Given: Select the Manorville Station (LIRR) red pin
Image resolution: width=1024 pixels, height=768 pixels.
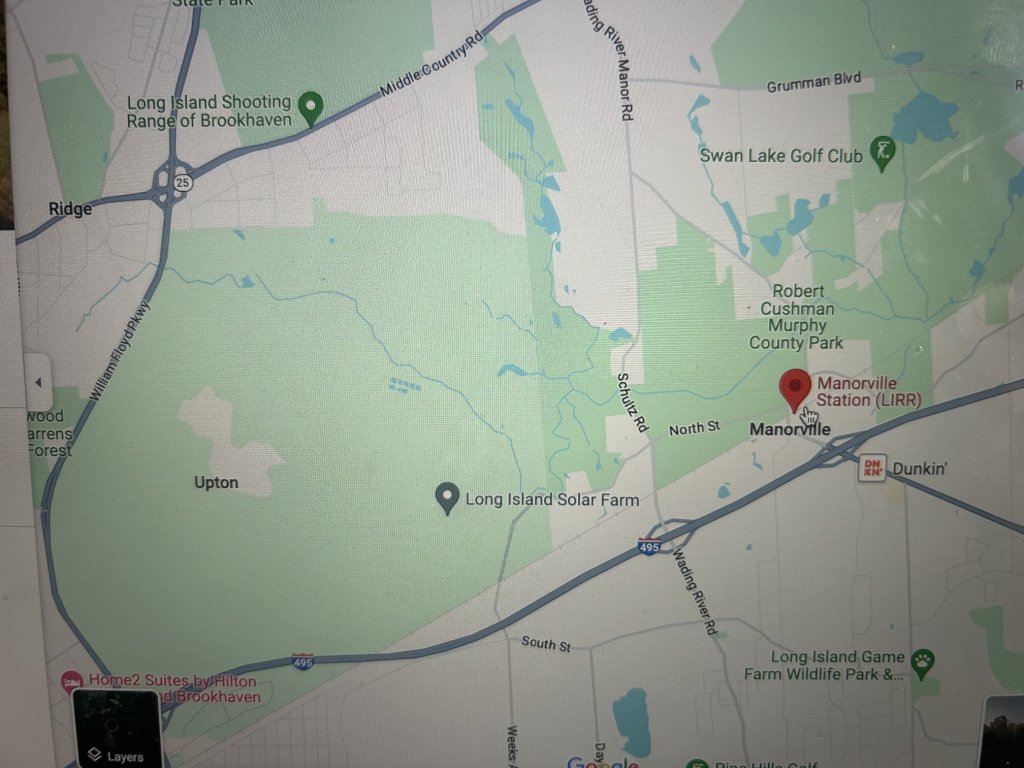Looking at the screenshot, I should (795, 388).
